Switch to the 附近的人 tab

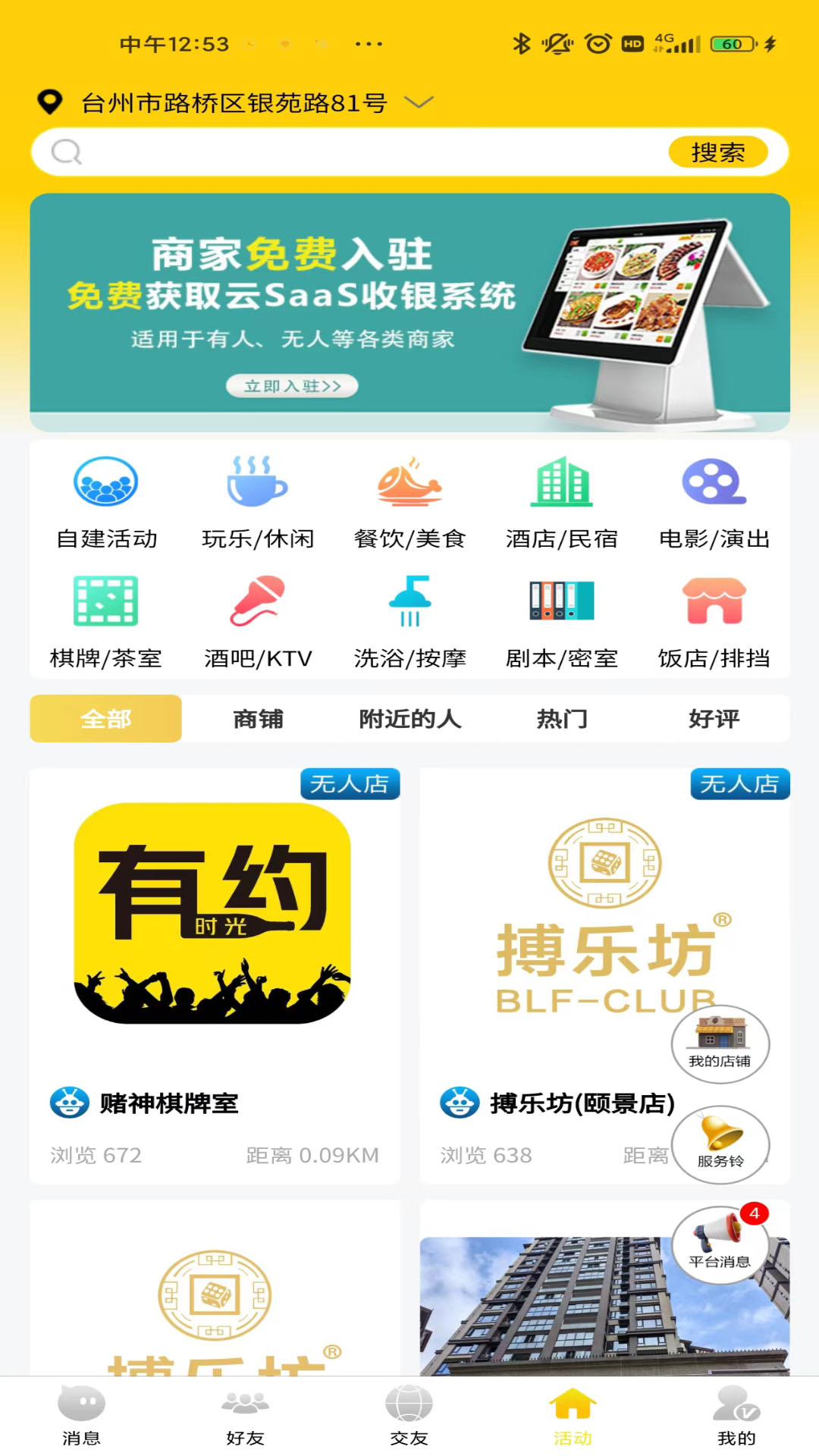tap(409, 719)
